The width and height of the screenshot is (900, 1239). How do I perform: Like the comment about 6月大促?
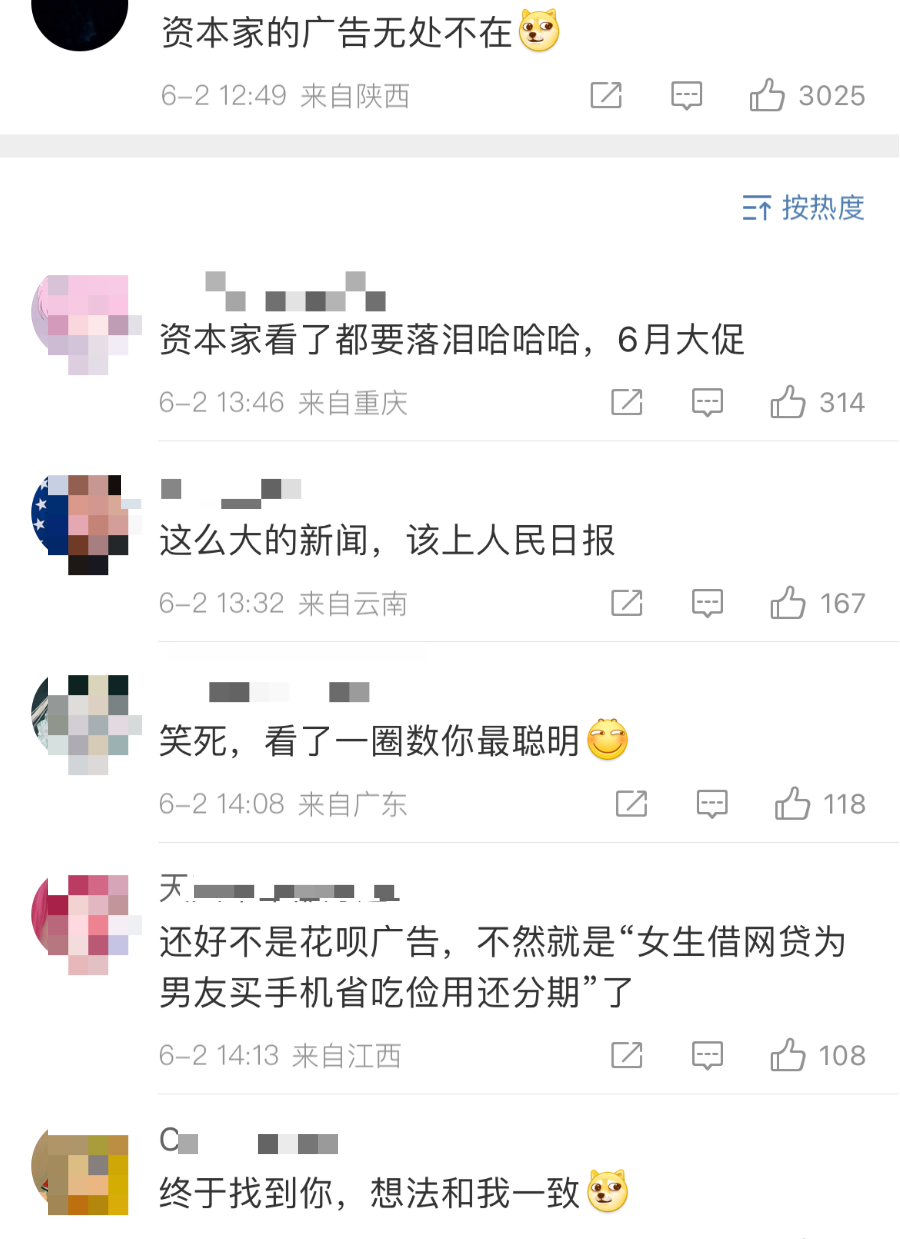(x=788, y=403)
